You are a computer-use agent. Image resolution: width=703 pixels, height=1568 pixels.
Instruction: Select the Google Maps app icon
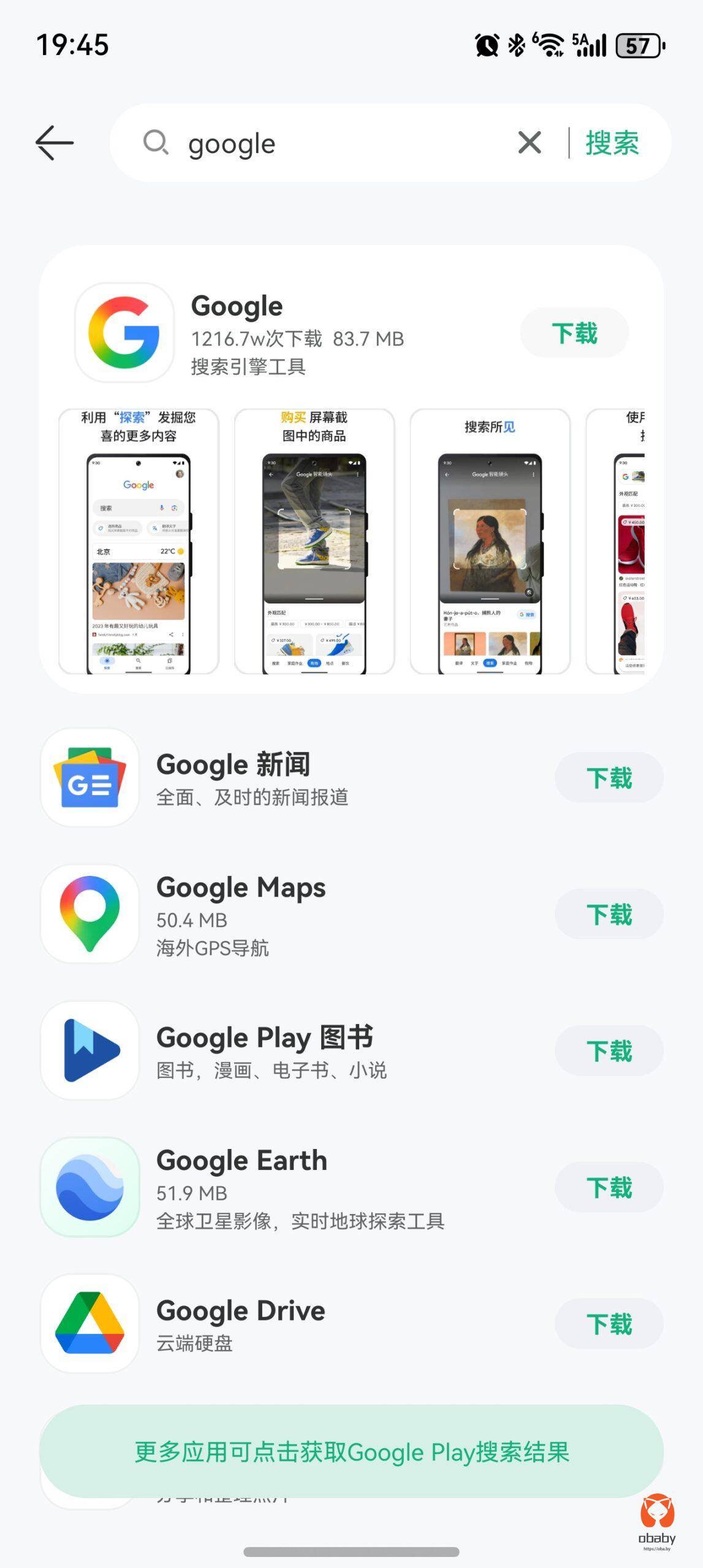pyautogui.click(x=88, y=914)
